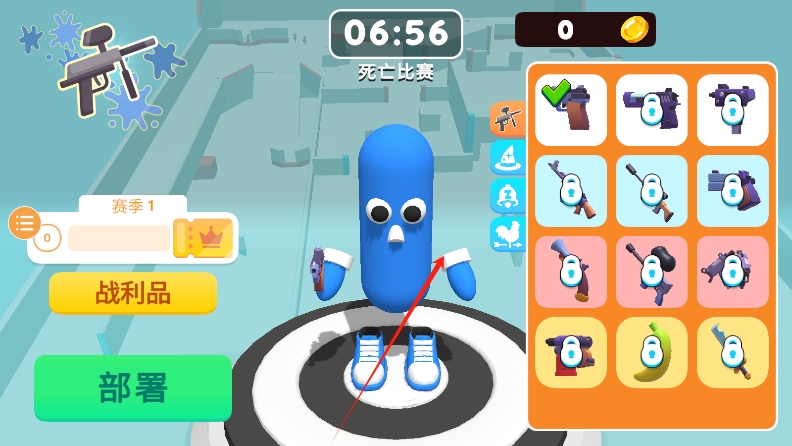Tap the 部署 deploy button
This screenshot has width=792, height=446.
[132, 388]
